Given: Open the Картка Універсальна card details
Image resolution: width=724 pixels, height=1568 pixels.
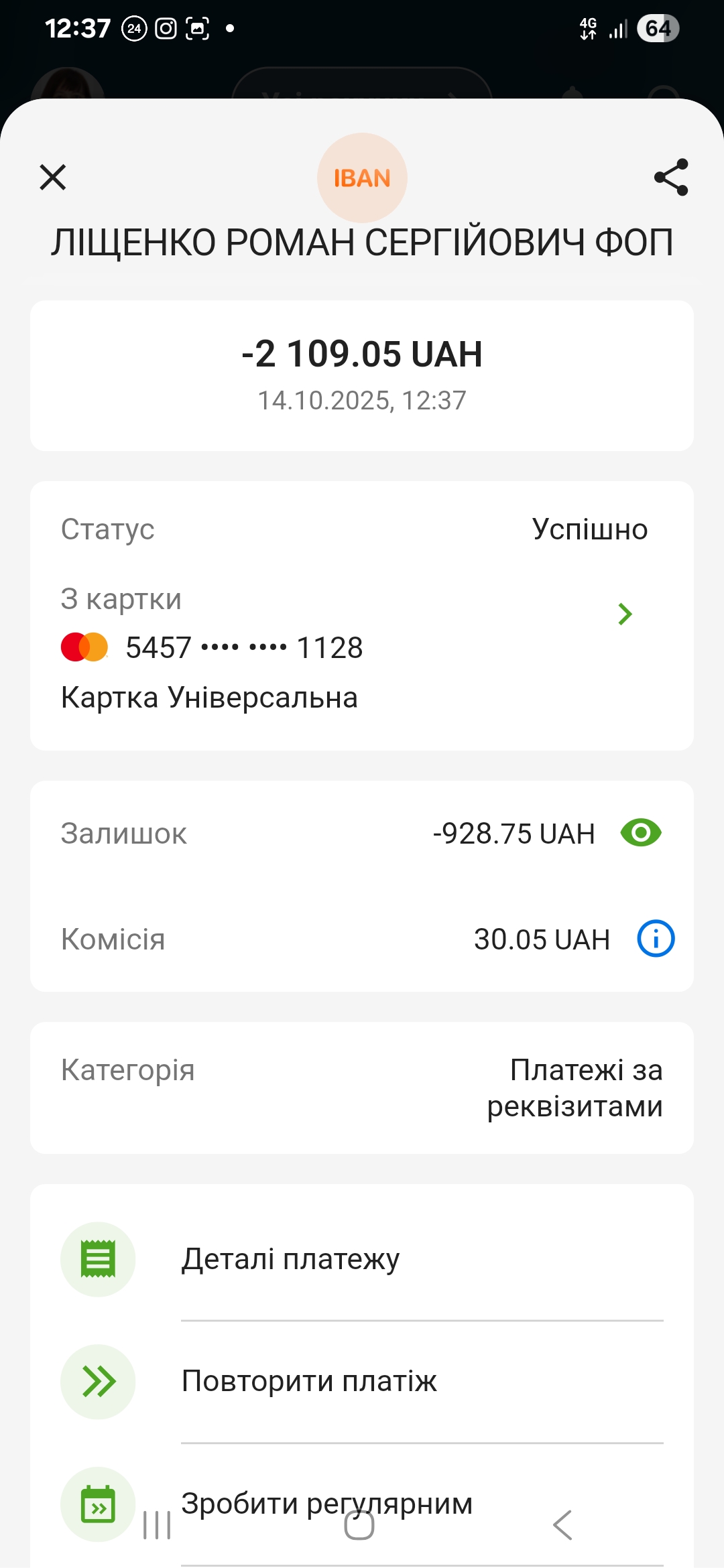Looking at the screenshot, I should click(x=625, y=614).
